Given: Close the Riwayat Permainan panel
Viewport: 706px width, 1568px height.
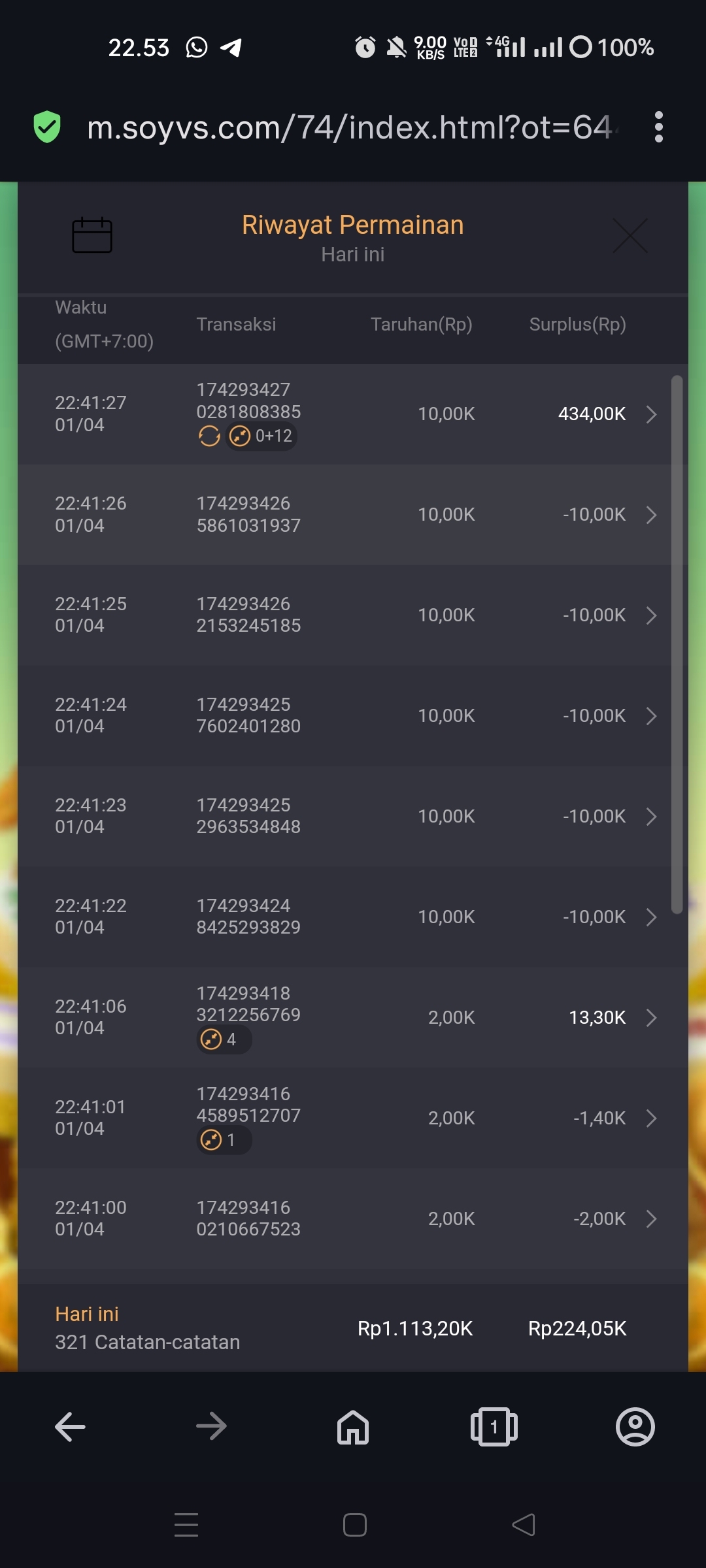Looking at the screenshot, I should coord(630,235).
